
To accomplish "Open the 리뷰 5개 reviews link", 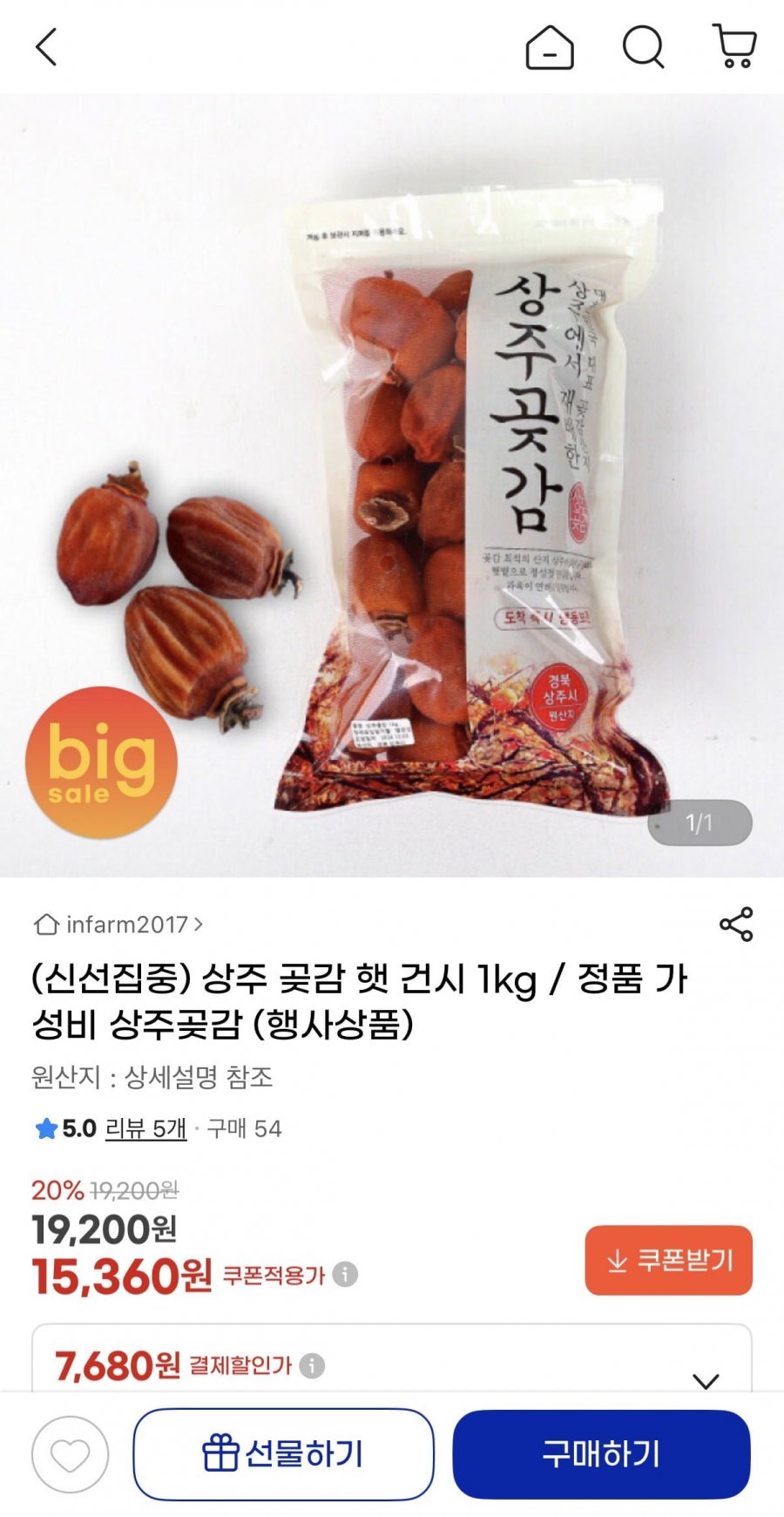I will (x=145, y=1128).
